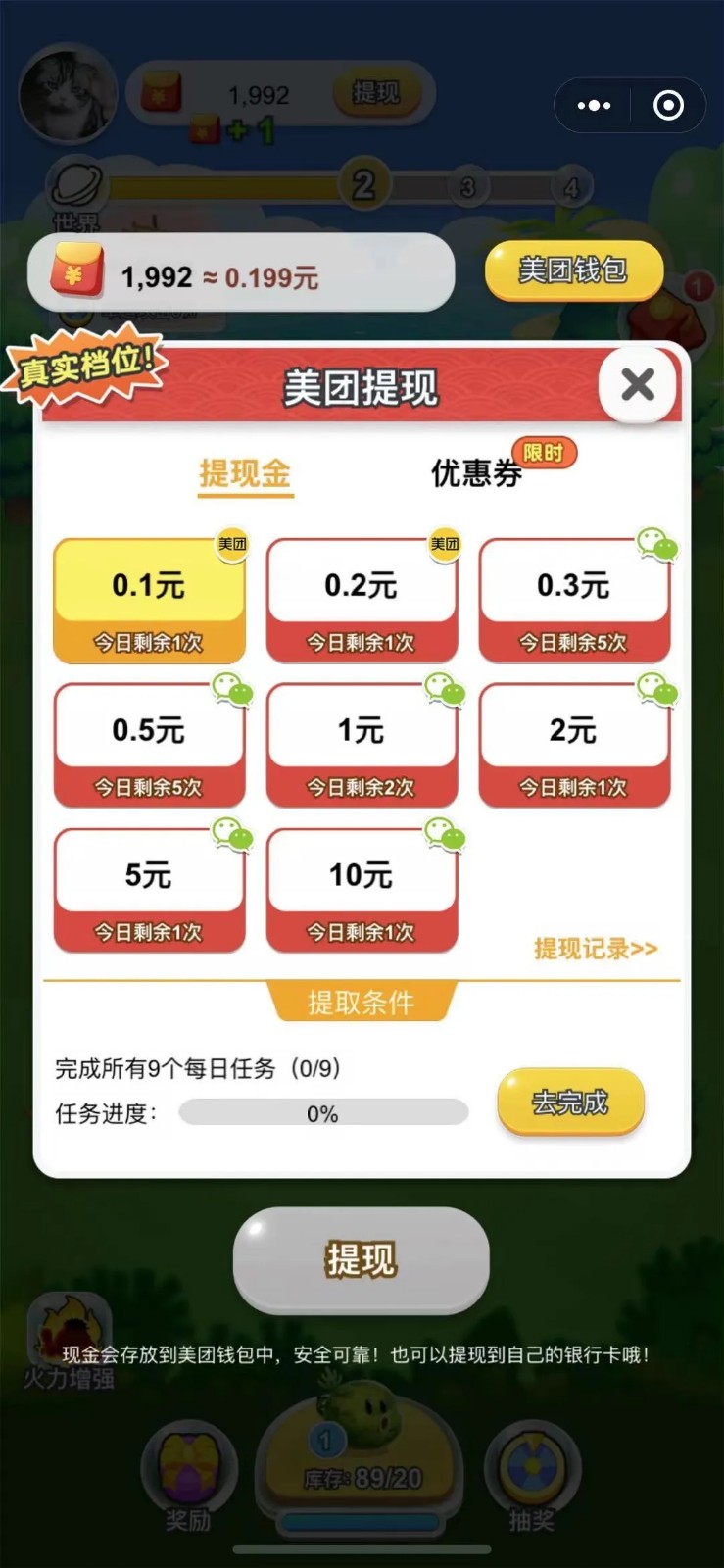Click the 美团 badge on the 0.2元 card
The image size is (724, 1568).
click(443, 543)
